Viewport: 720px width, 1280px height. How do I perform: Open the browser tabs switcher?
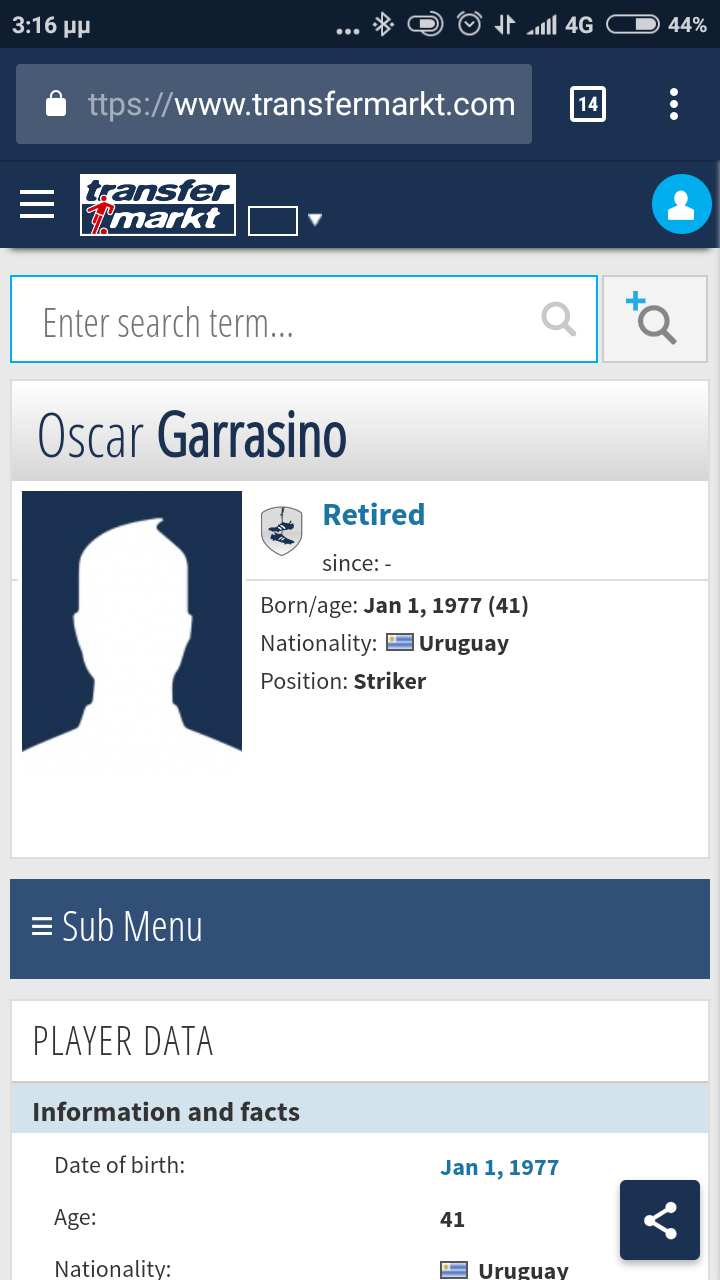click(588, 104)
